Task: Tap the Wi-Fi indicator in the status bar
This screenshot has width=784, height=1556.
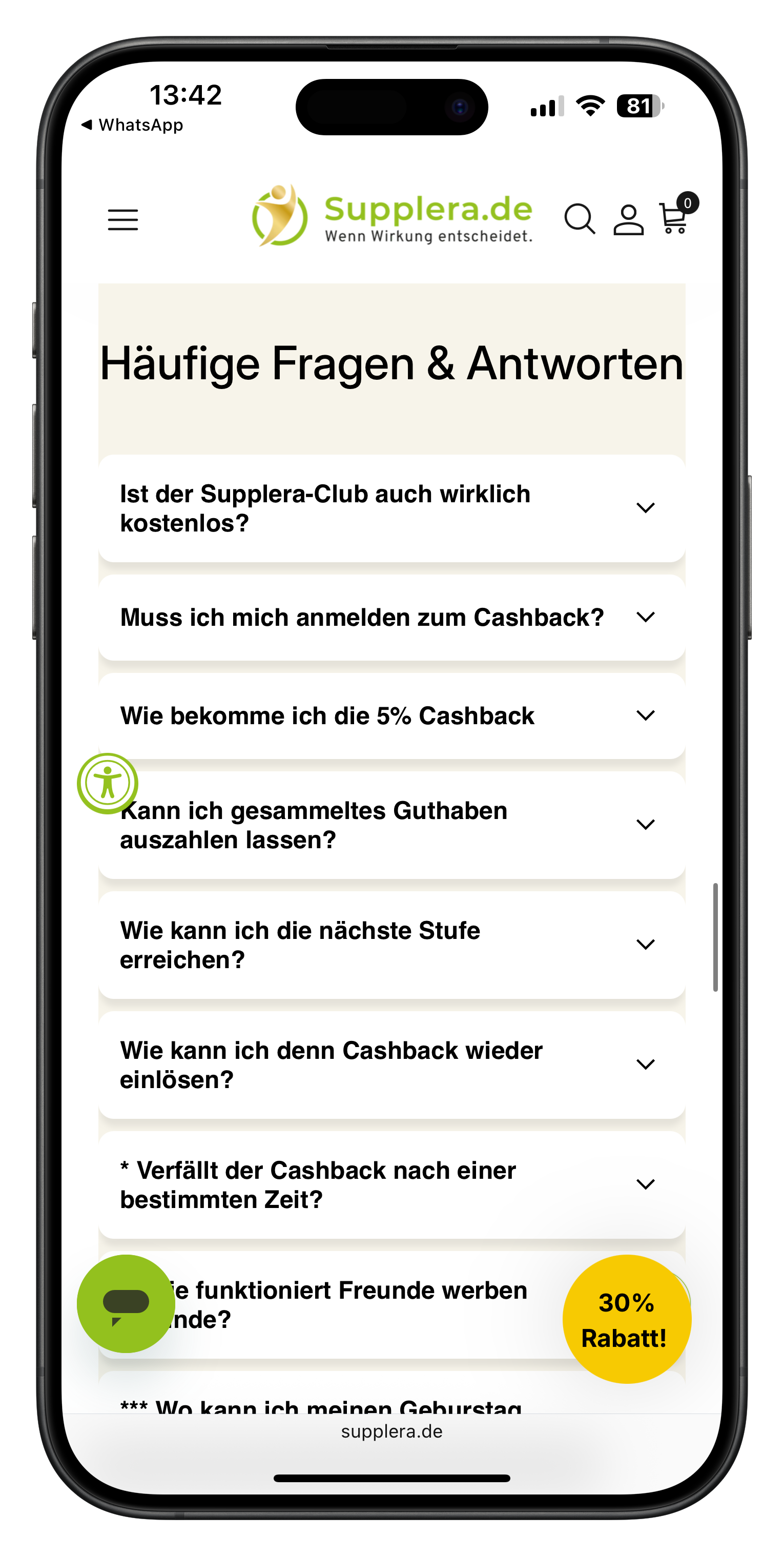Action: point(590,104)
